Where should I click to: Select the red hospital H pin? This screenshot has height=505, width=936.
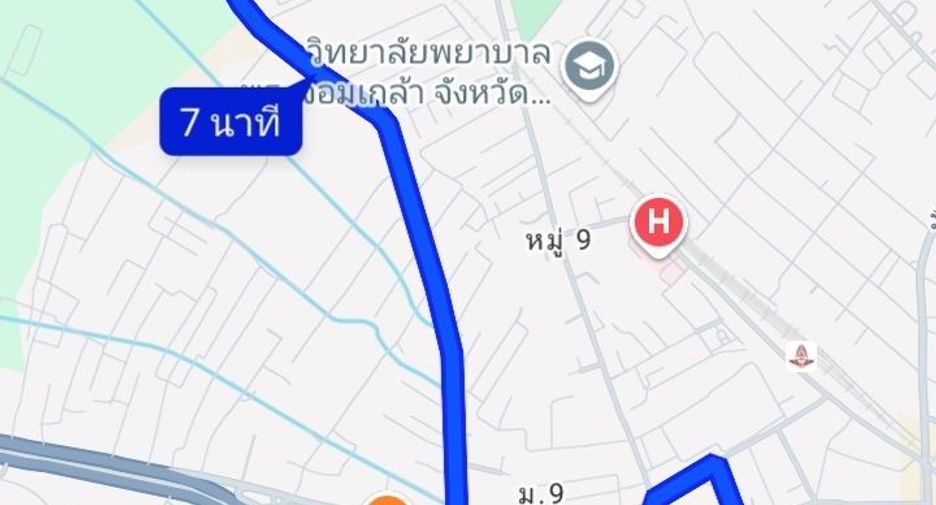pyautogui.click(x=658, y=224)
